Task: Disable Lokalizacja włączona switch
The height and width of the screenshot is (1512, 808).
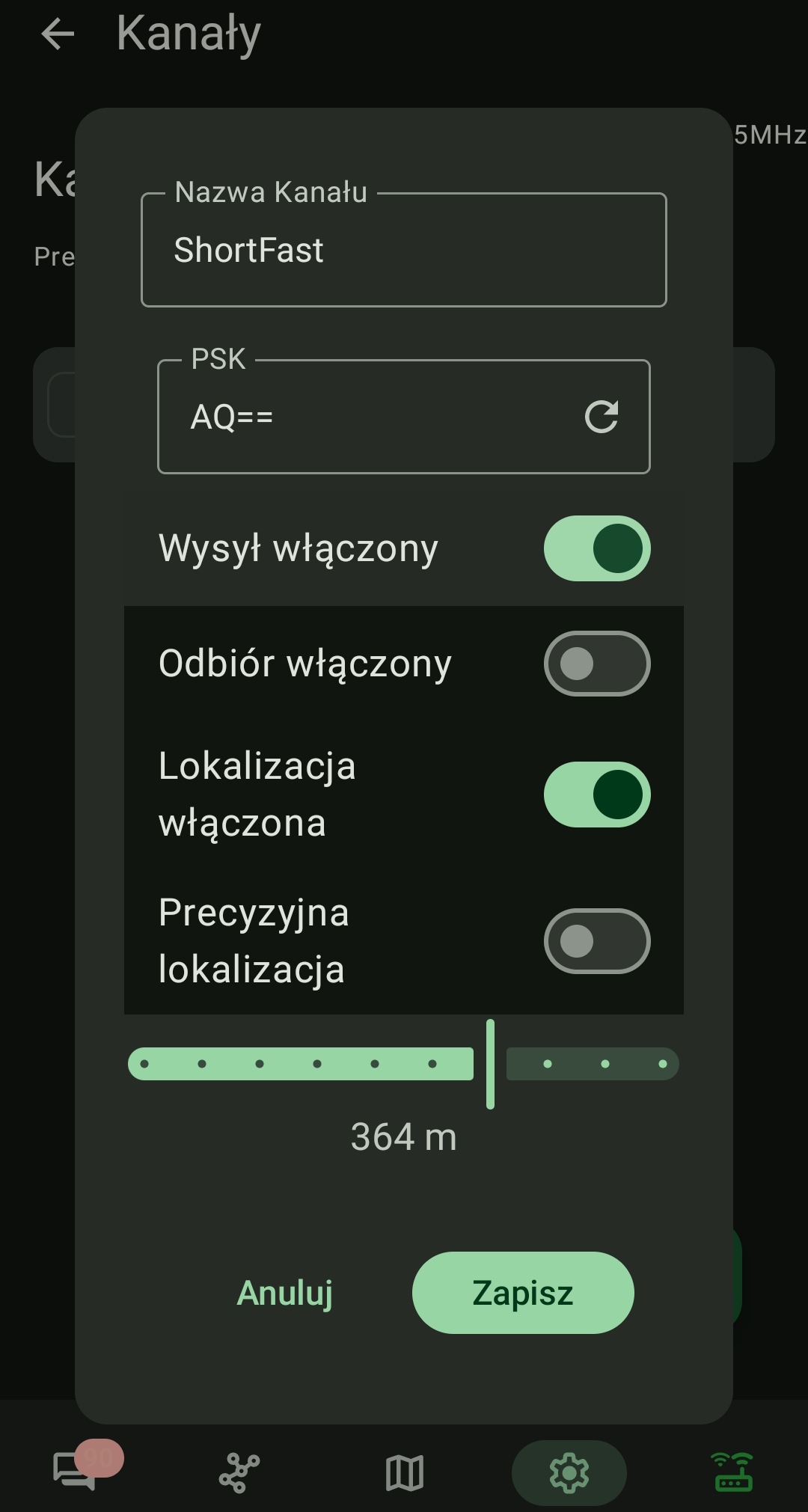Action: tap(596, 795)
